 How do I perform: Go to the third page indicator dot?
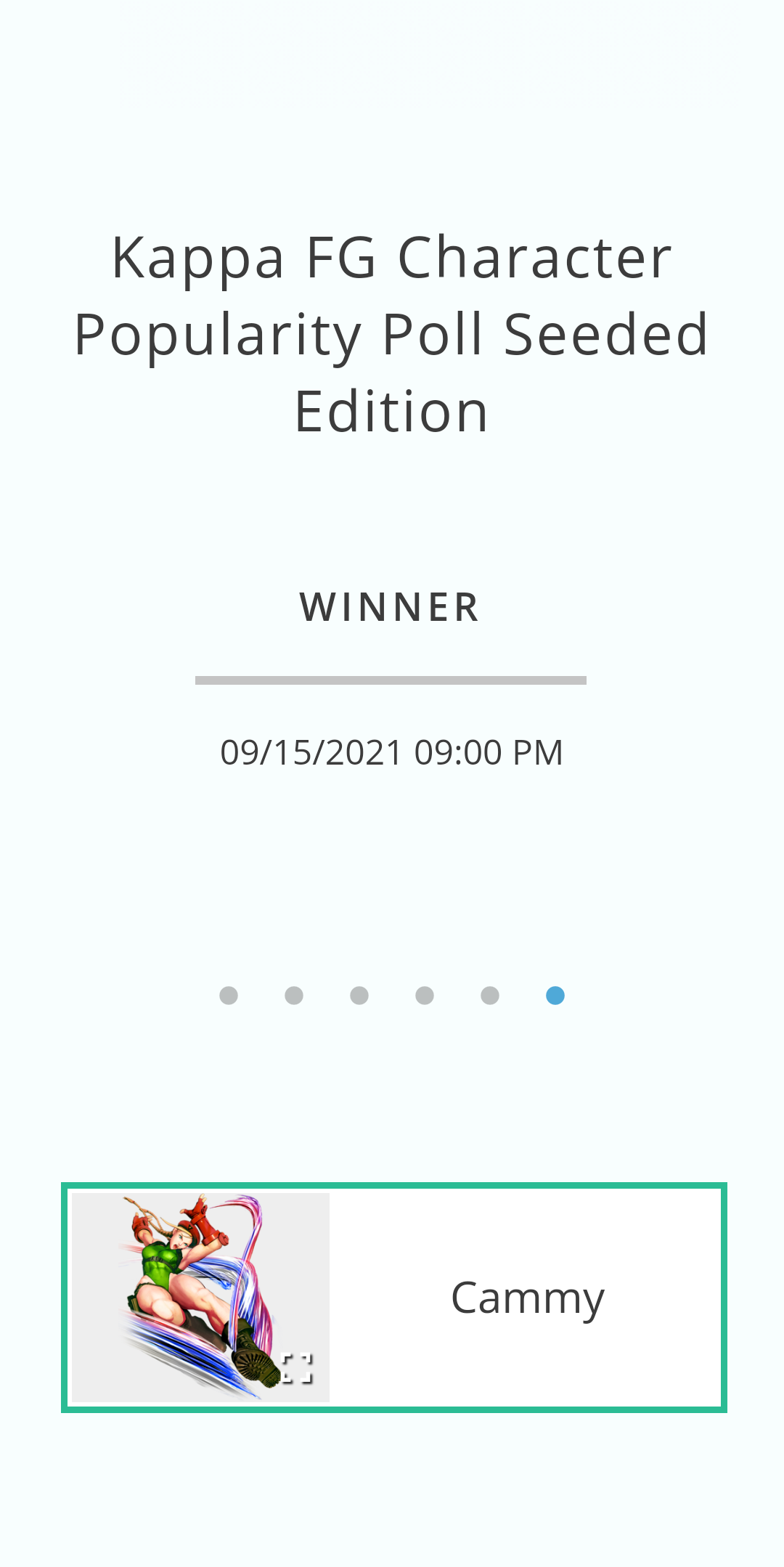359,996
